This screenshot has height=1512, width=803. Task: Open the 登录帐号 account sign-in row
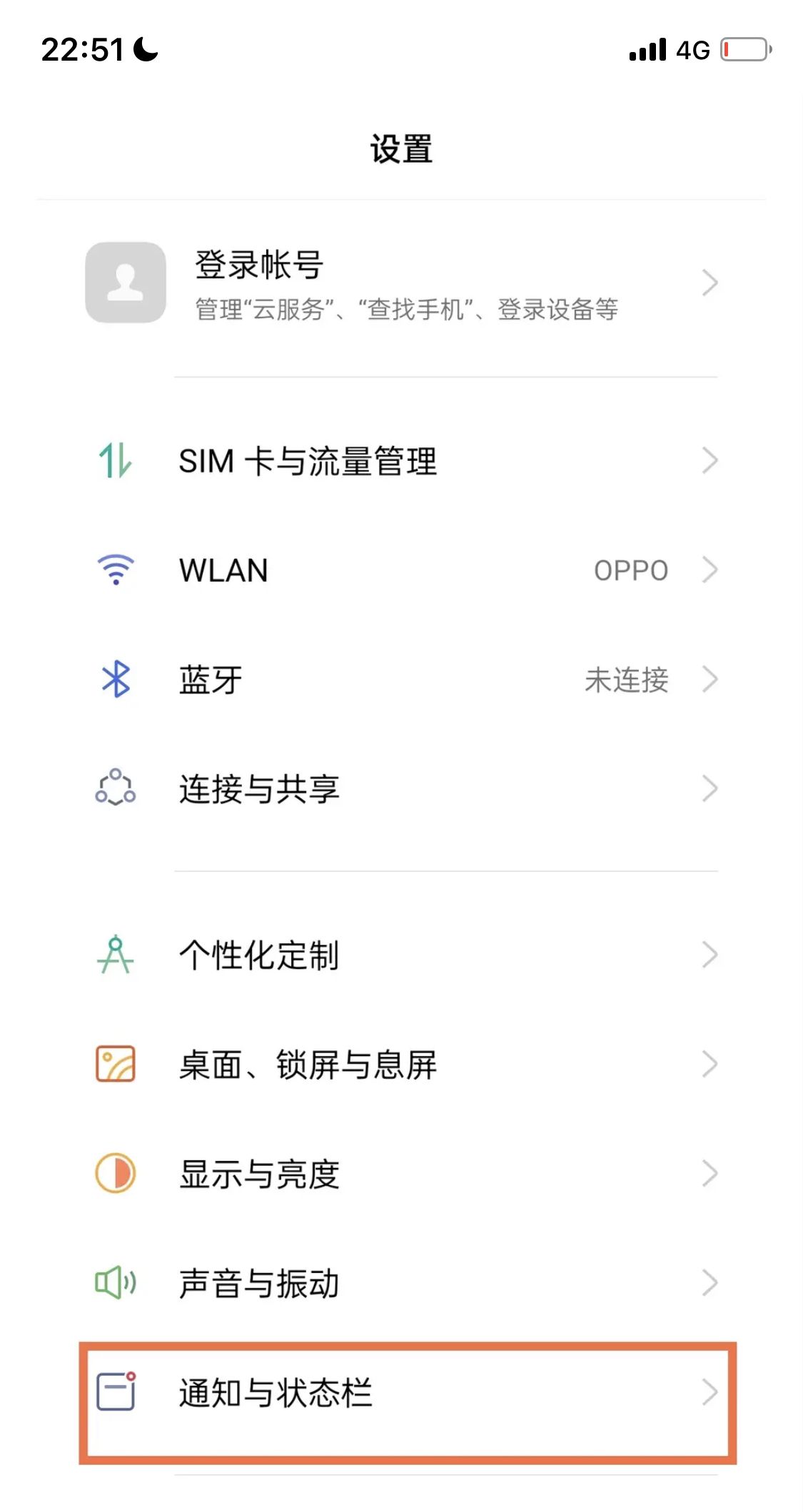401,283
